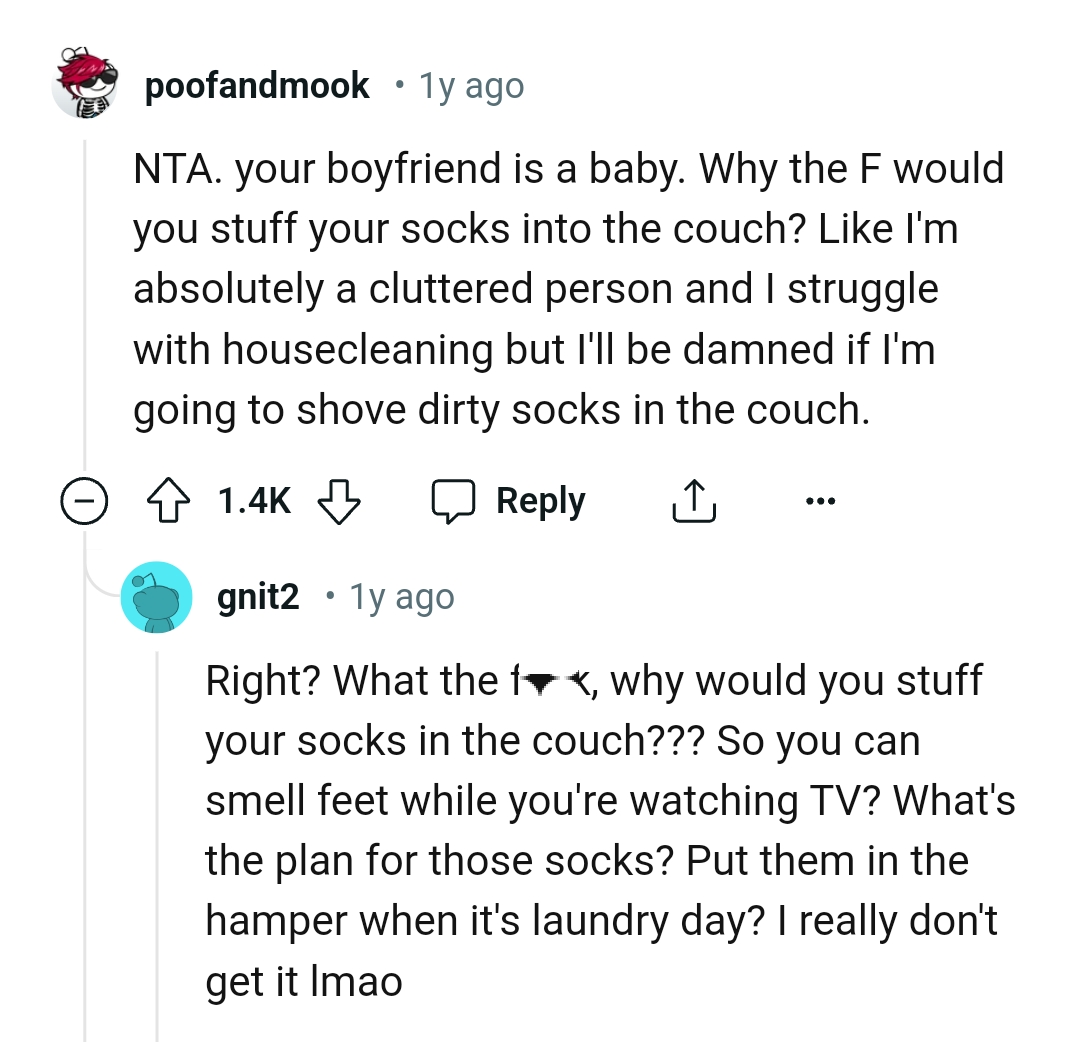Open poofandmook's profile avatar
Image resolution: width=1080 pixels, height=1042 pixels.
tap(85, 84)
